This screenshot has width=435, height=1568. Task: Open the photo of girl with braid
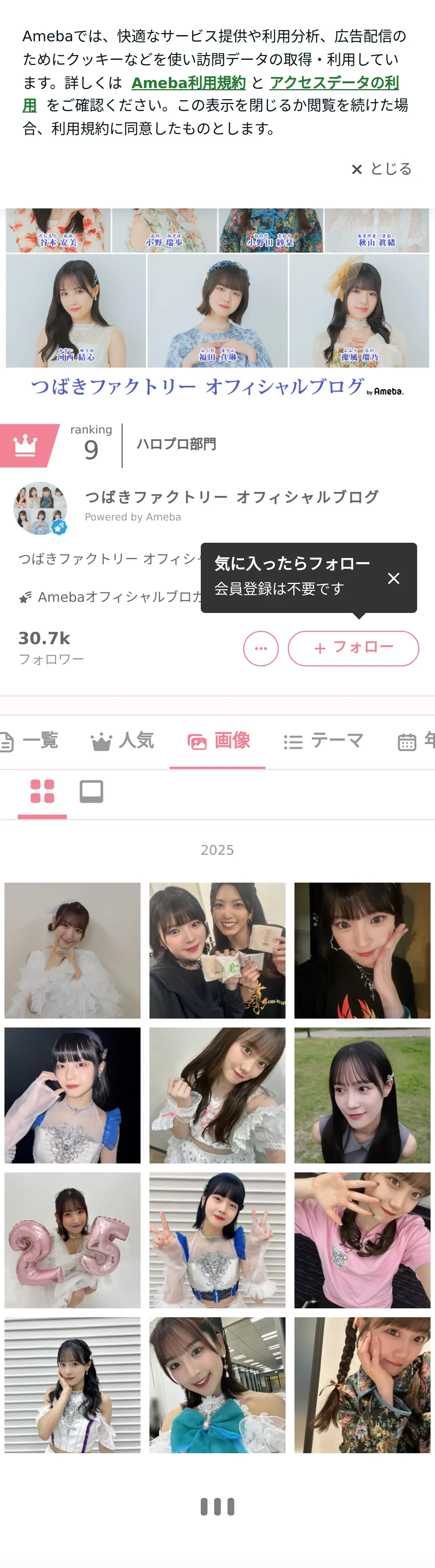tap(362, 1385)
